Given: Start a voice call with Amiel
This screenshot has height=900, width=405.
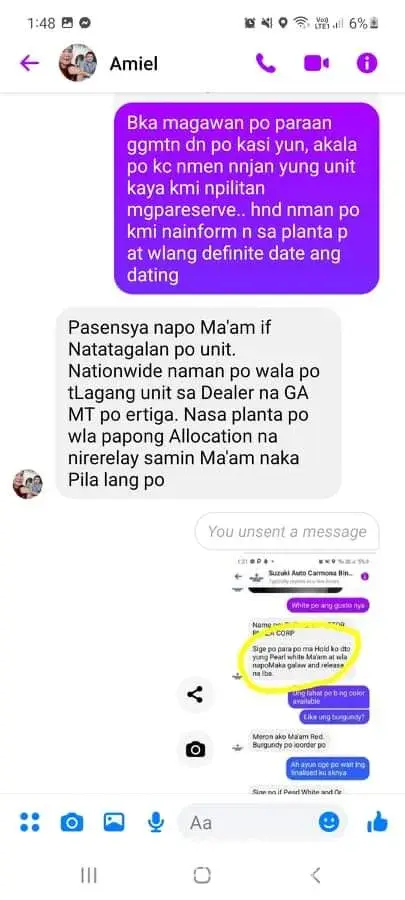Looking at the screenshot, I should pyautogui.click(x=266, y=63).
